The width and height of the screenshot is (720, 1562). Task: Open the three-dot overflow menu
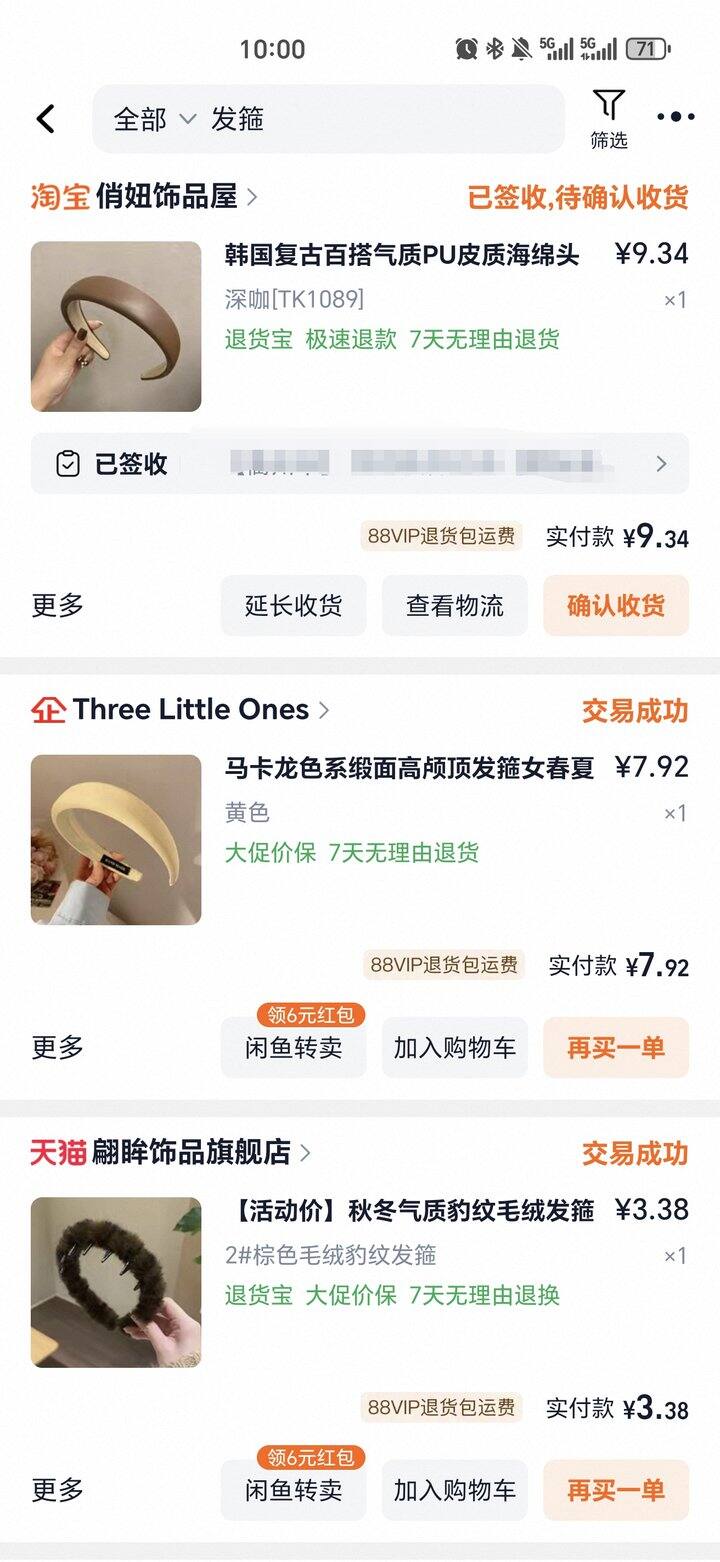click(x=675, y=118)
